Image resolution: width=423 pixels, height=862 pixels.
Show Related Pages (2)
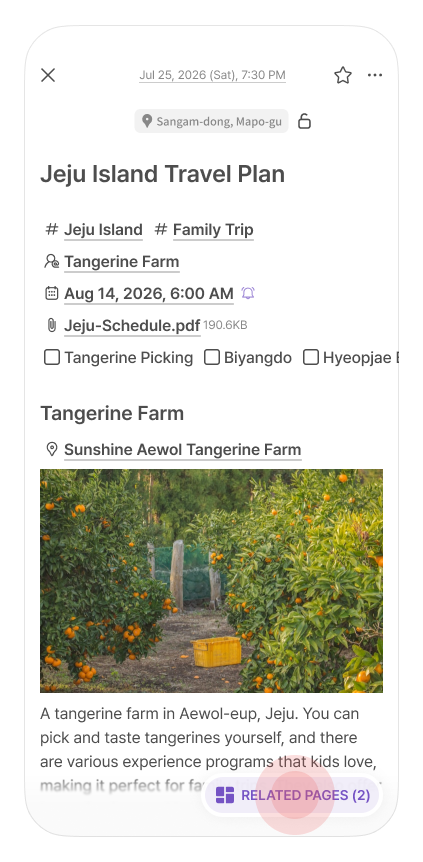click(293, 795)
